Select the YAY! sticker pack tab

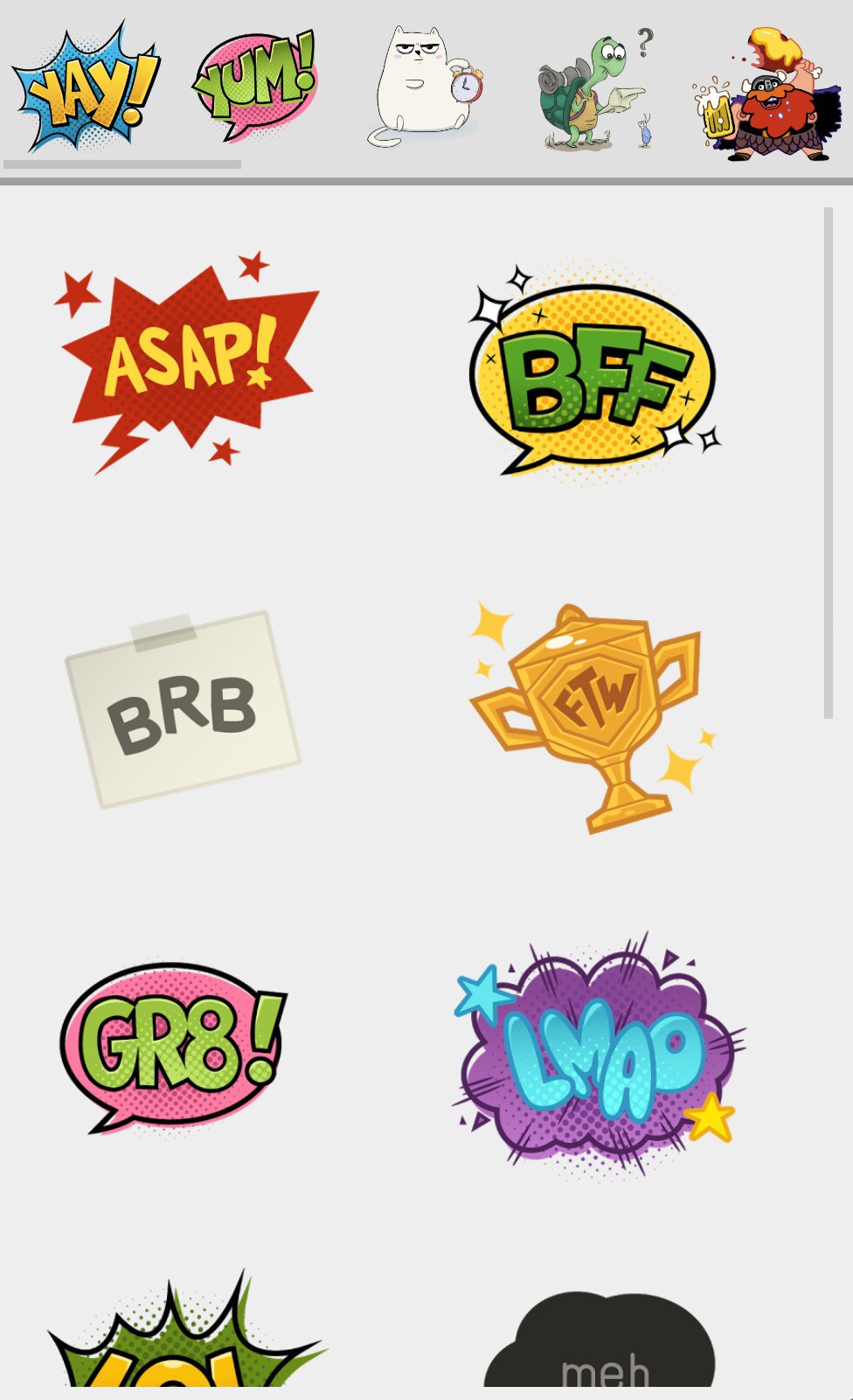coord(86,87)
